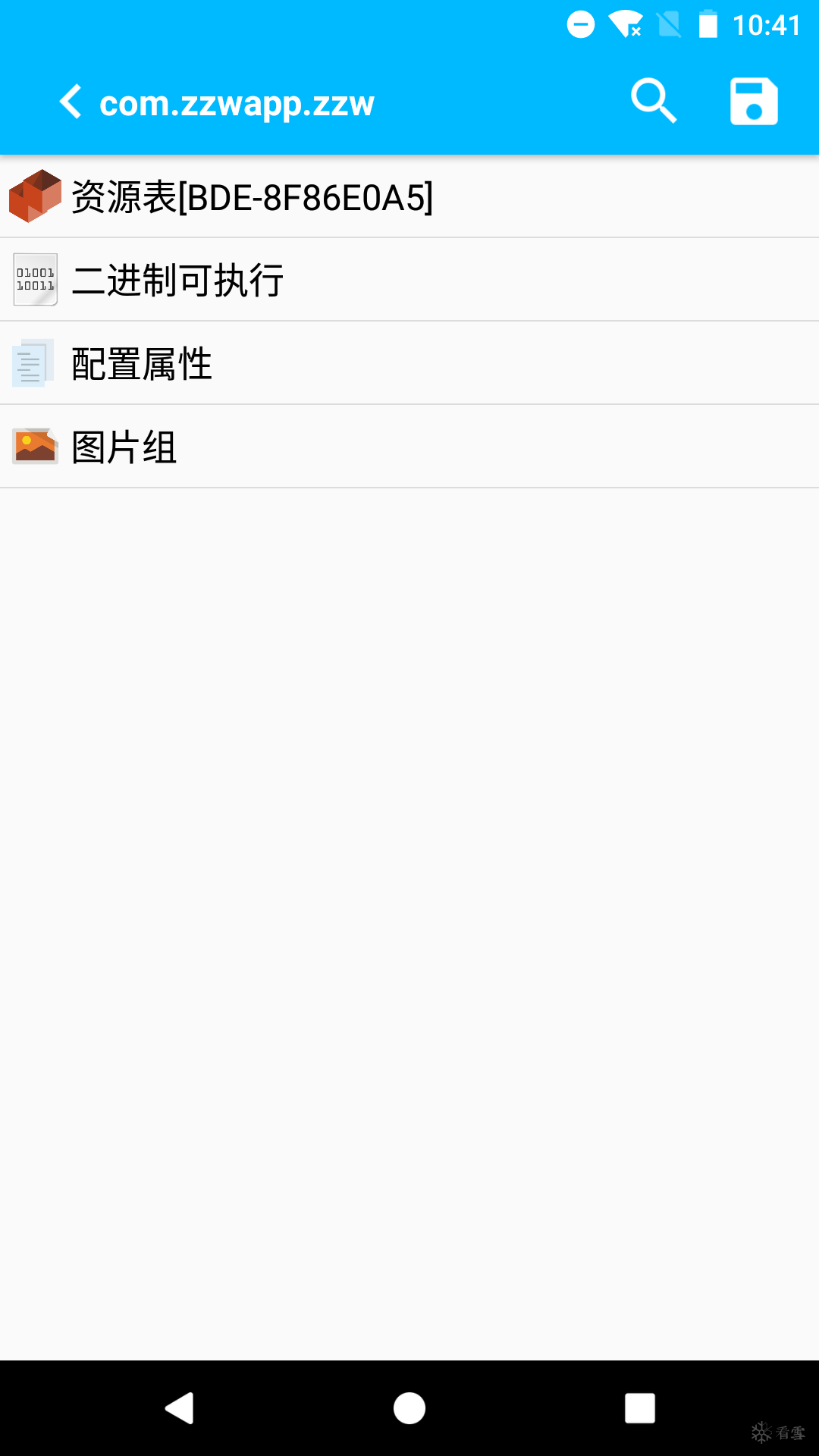This screenshot has height=1456, width=819.
Task: Open the 图片组 row
Action: pos(409,447)
